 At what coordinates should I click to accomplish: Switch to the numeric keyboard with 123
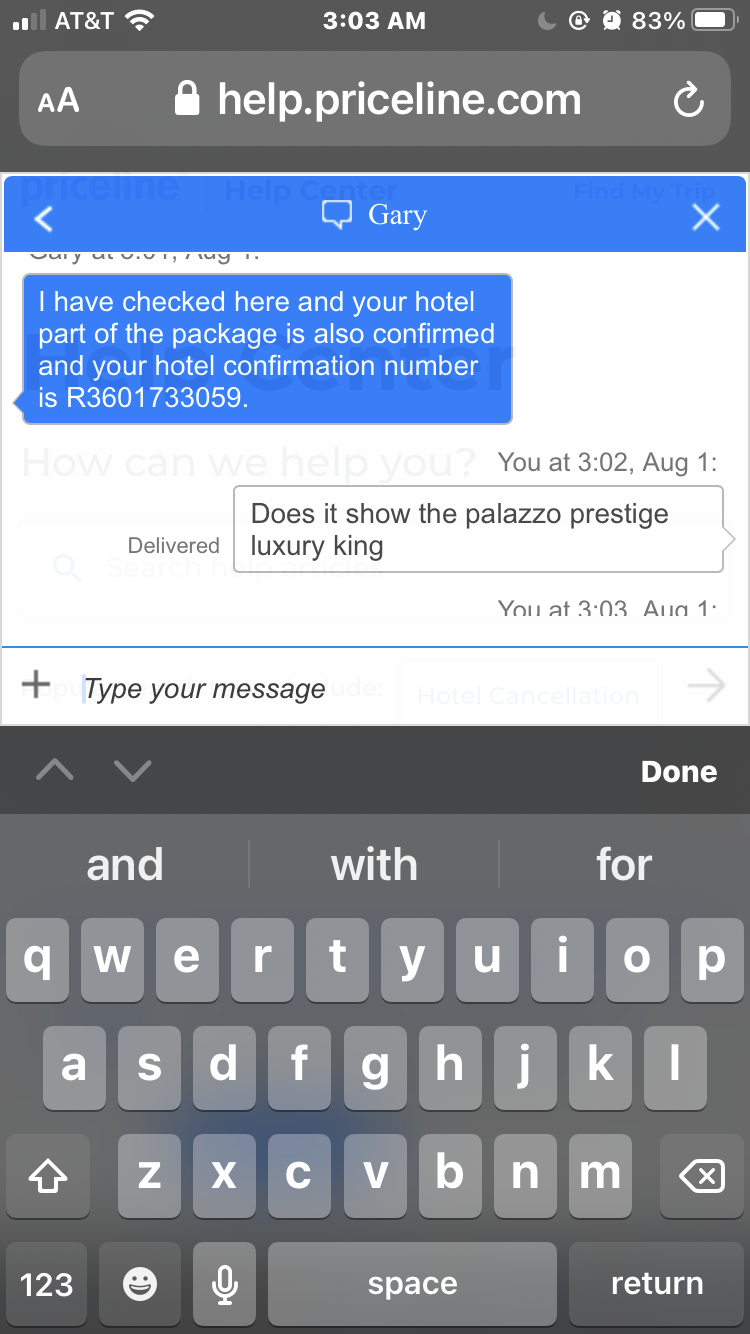tap(45, 1284)
